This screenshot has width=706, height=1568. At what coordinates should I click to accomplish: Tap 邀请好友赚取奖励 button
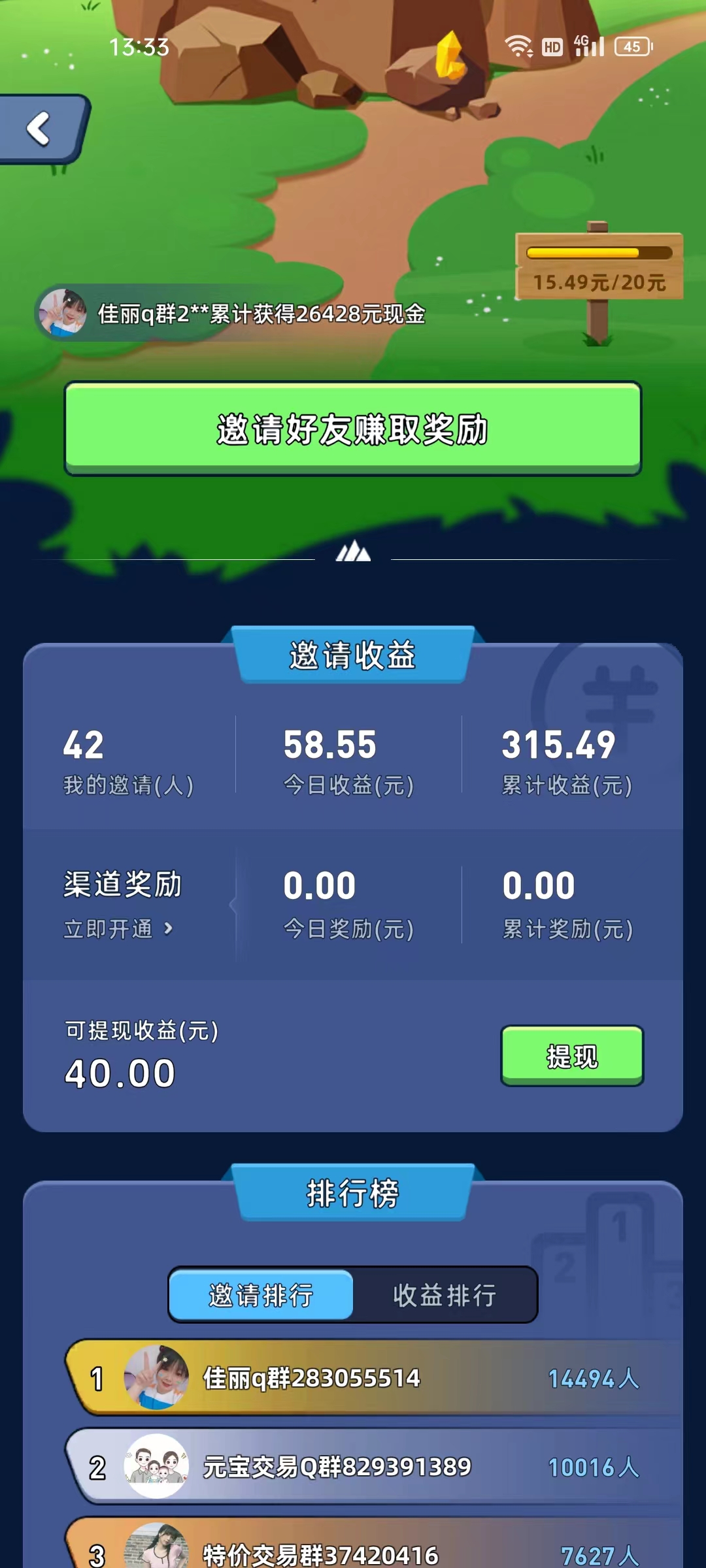click(x=352, y=429)
